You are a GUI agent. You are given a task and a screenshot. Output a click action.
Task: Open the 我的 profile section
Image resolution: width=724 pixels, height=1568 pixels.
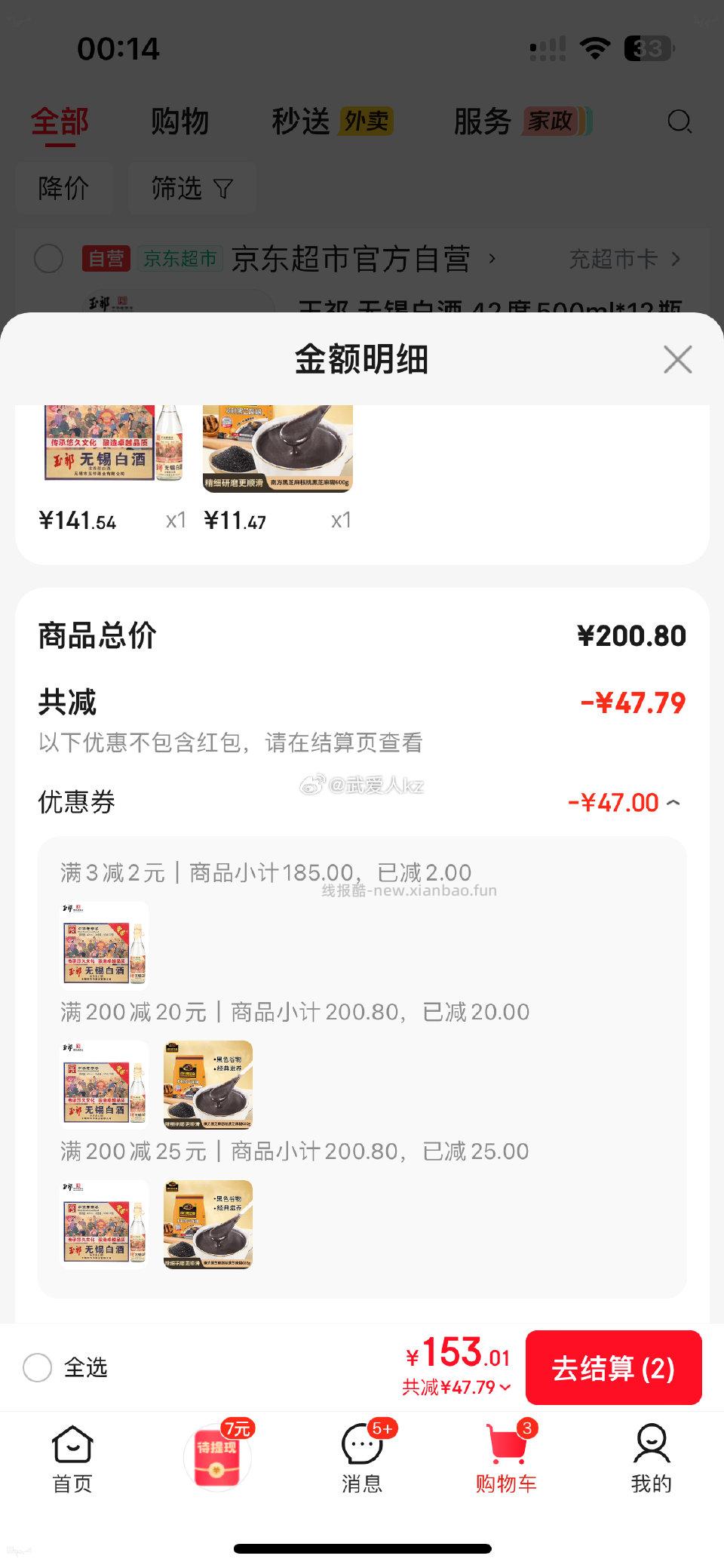[x=652, y=1460]
